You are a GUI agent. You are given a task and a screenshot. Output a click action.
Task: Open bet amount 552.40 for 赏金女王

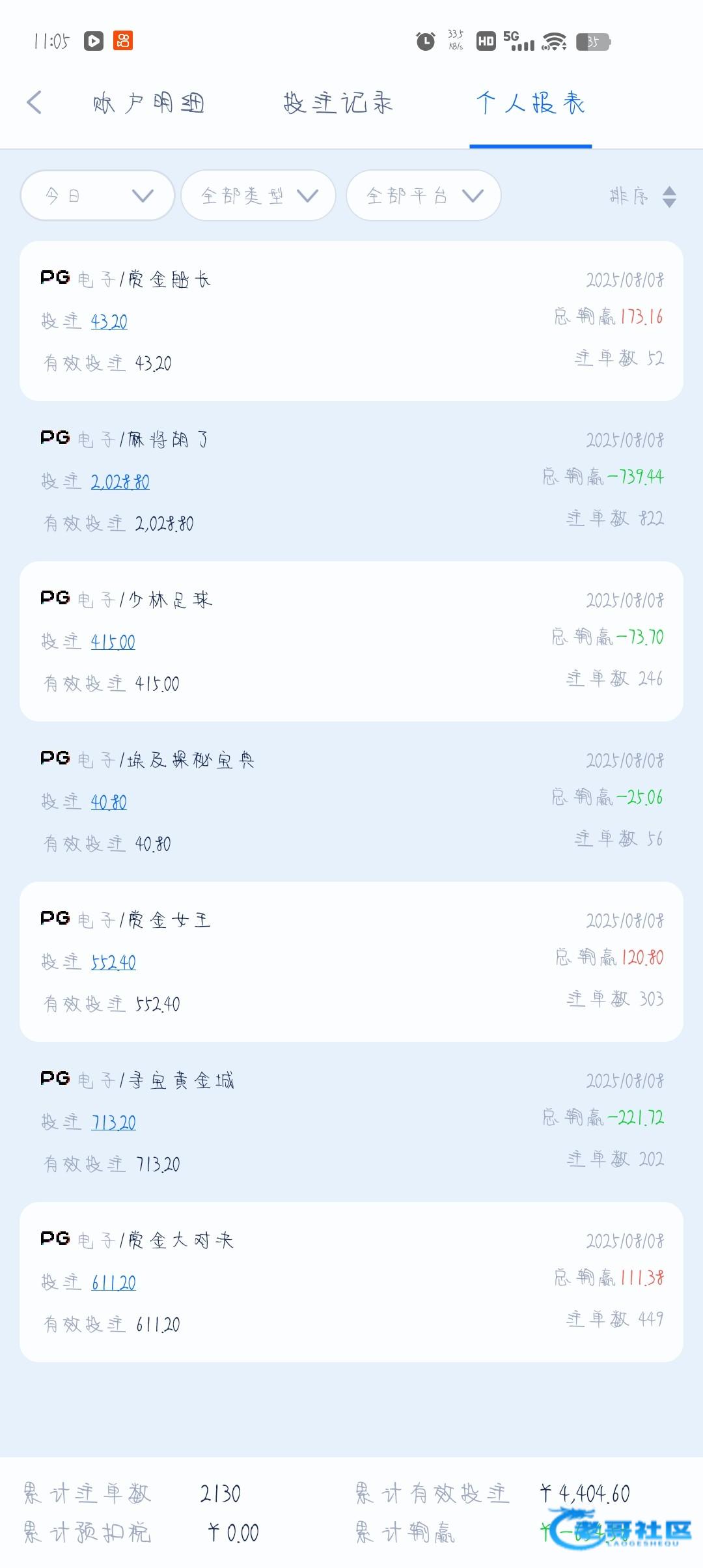point(113,962)
